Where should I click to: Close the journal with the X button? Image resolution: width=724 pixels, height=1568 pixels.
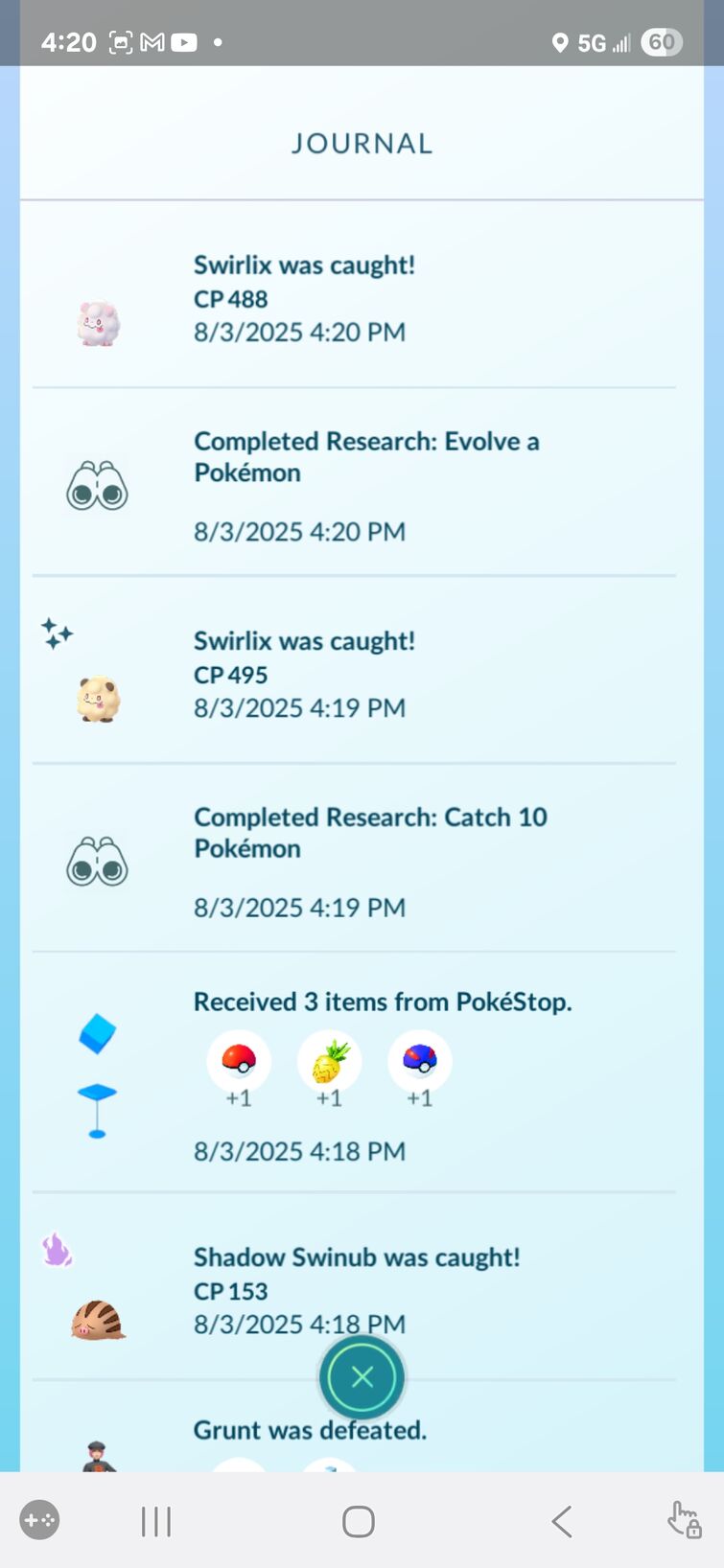(362, 1377)
